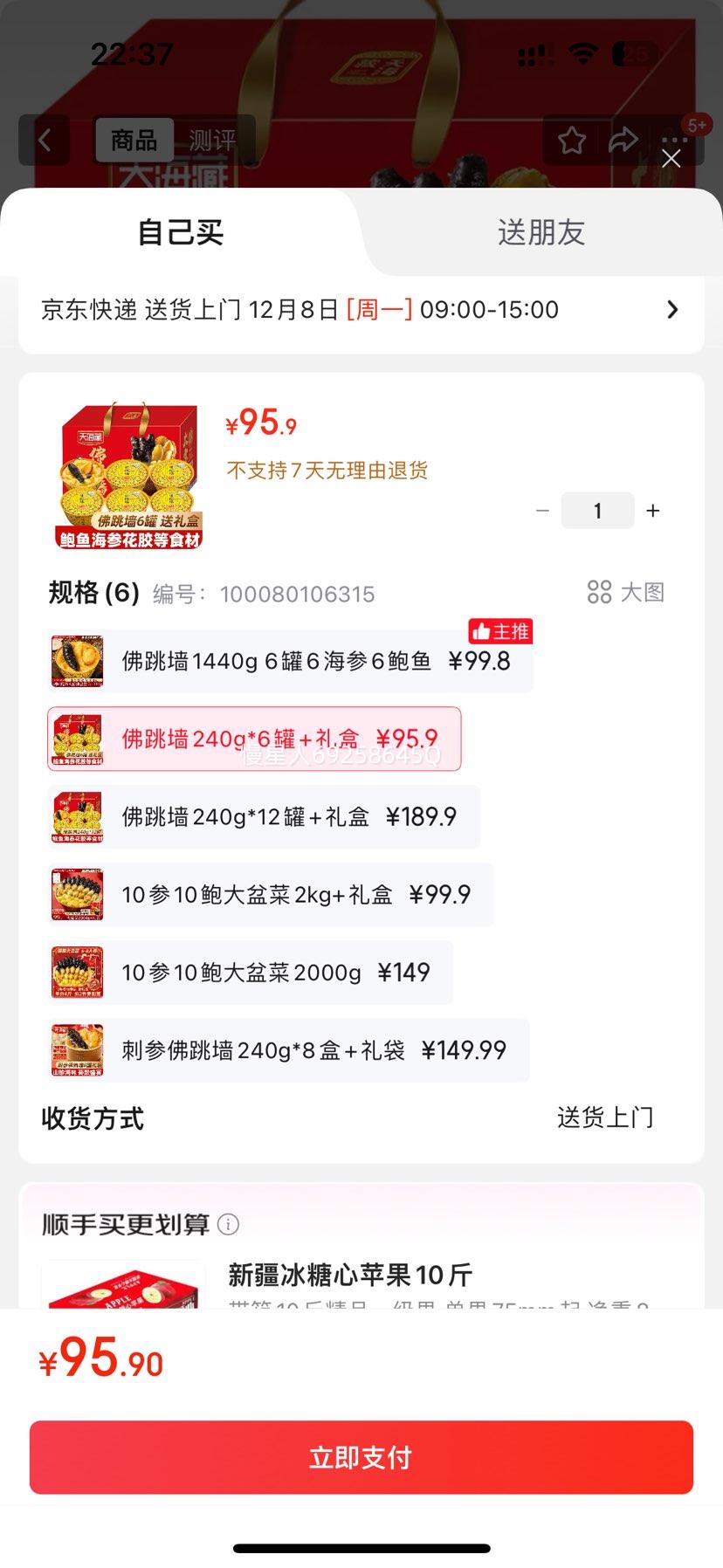The image size is (723, 1568).
Task: Select spec 佛跳墙1440g 6罐6海参6鲍鱼
Action: point(288,661)
